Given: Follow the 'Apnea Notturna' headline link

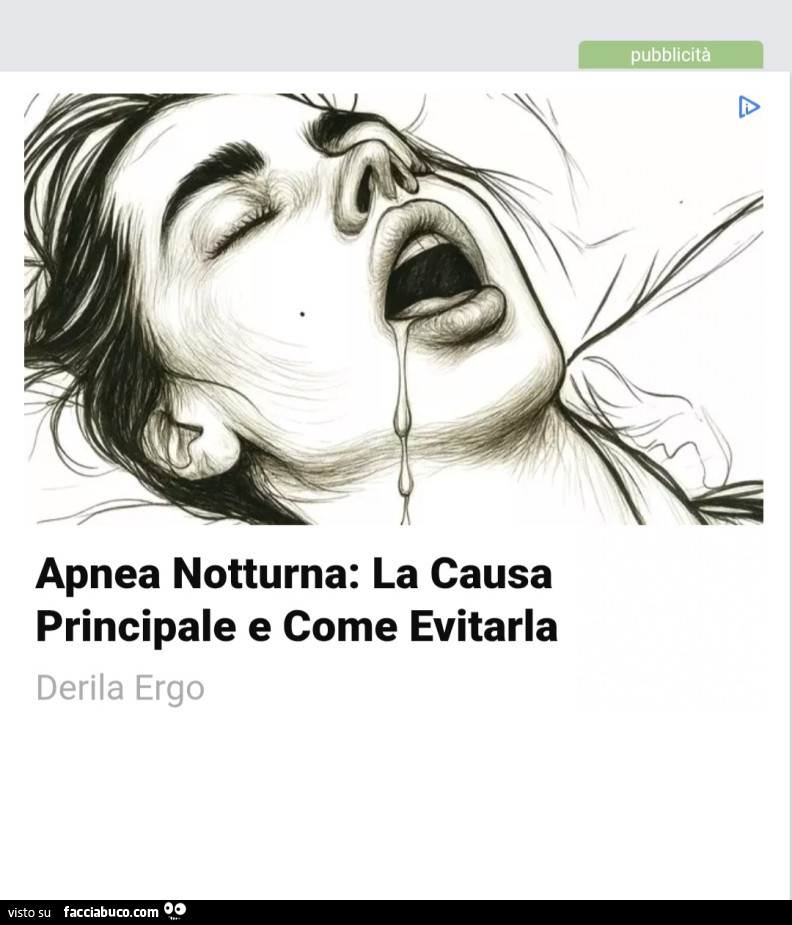Looking at the screenshot, I should point(295,600).
